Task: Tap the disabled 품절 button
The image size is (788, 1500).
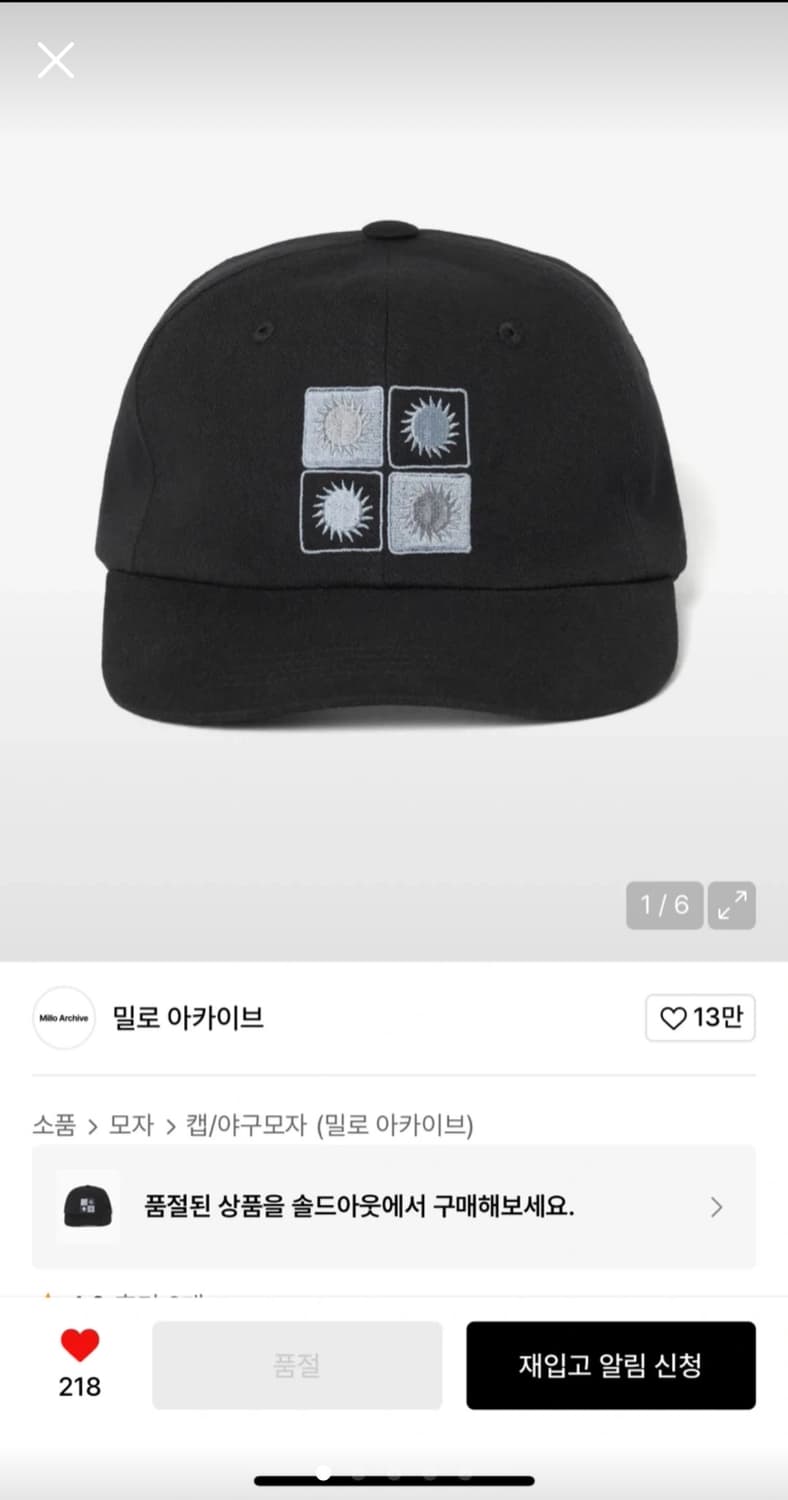Action: (297, 1364)
